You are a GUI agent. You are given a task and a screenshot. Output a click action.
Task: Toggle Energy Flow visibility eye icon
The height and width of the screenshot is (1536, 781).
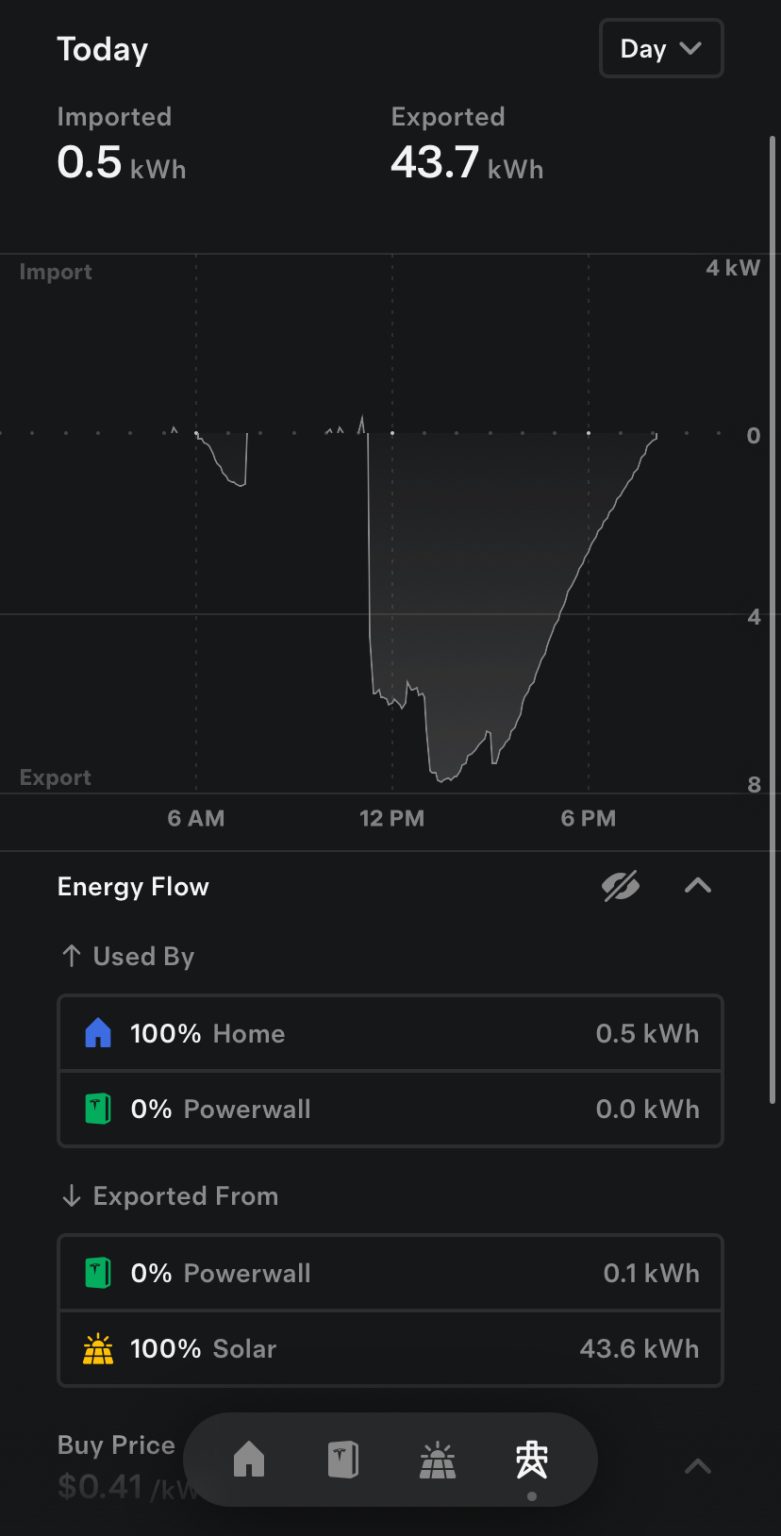point(620,886)
